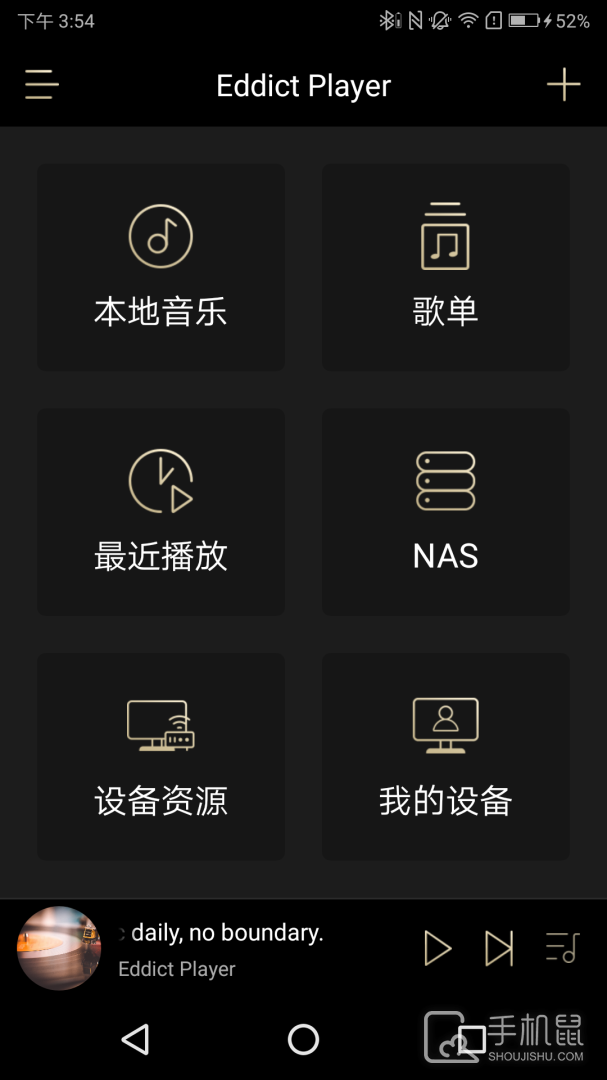Tap the plus icon to add
Viewport: 607px width, 1080px height.
point(563,85)
